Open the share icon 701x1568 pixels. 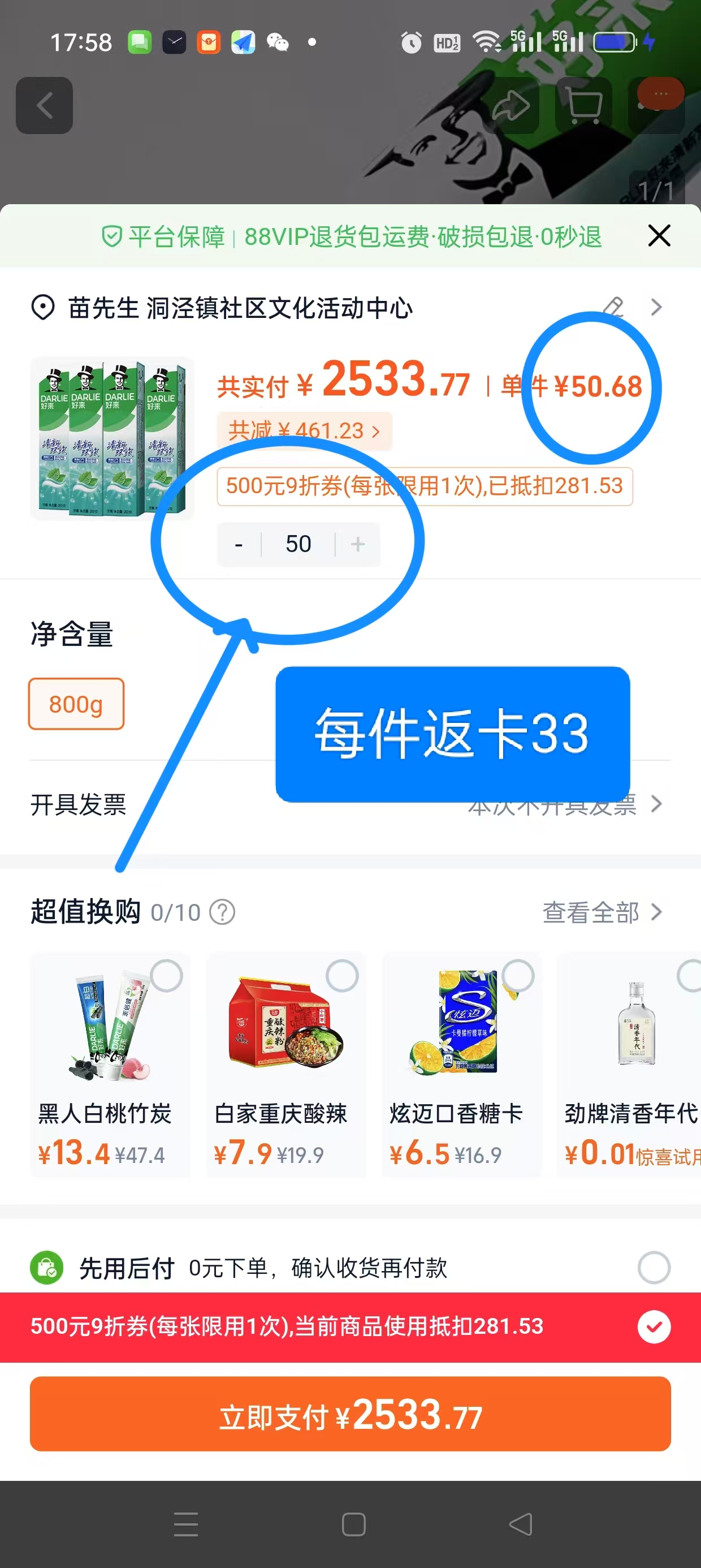pyautogui.click(x=513, y=105)
